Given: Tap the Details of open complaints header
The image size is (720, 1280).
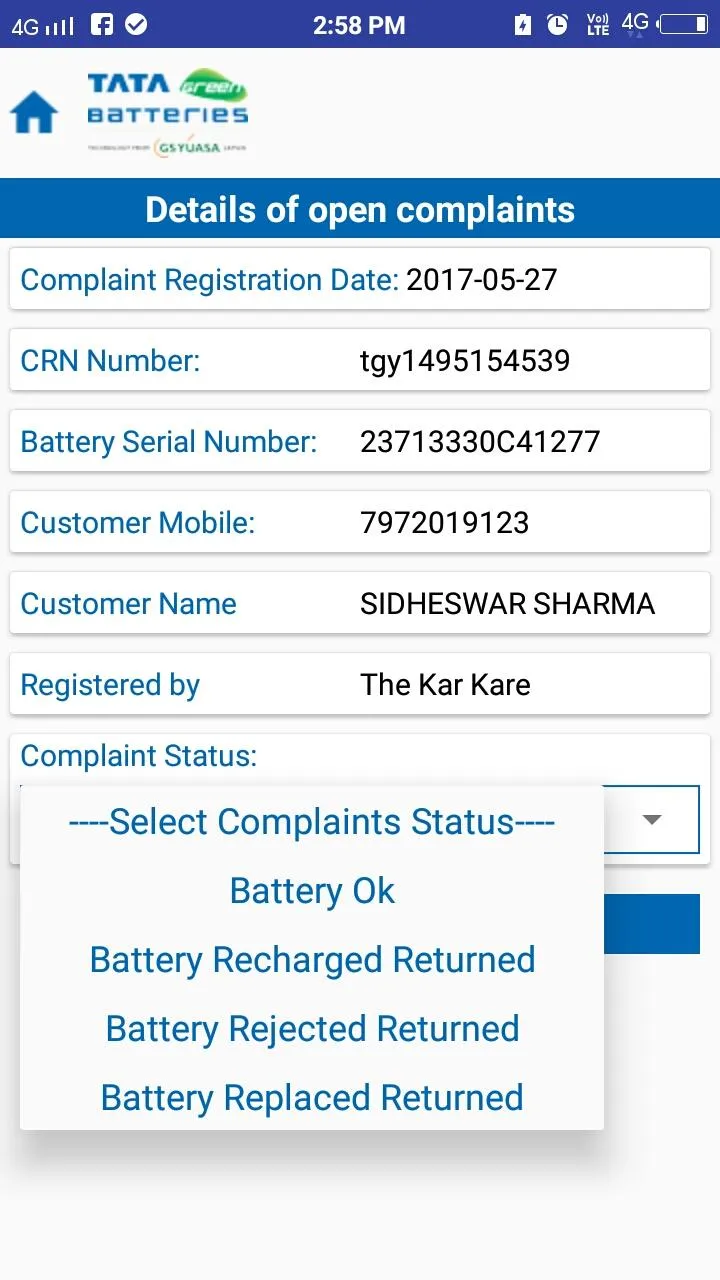Looking at the screenshot, I should coord(360,209).
